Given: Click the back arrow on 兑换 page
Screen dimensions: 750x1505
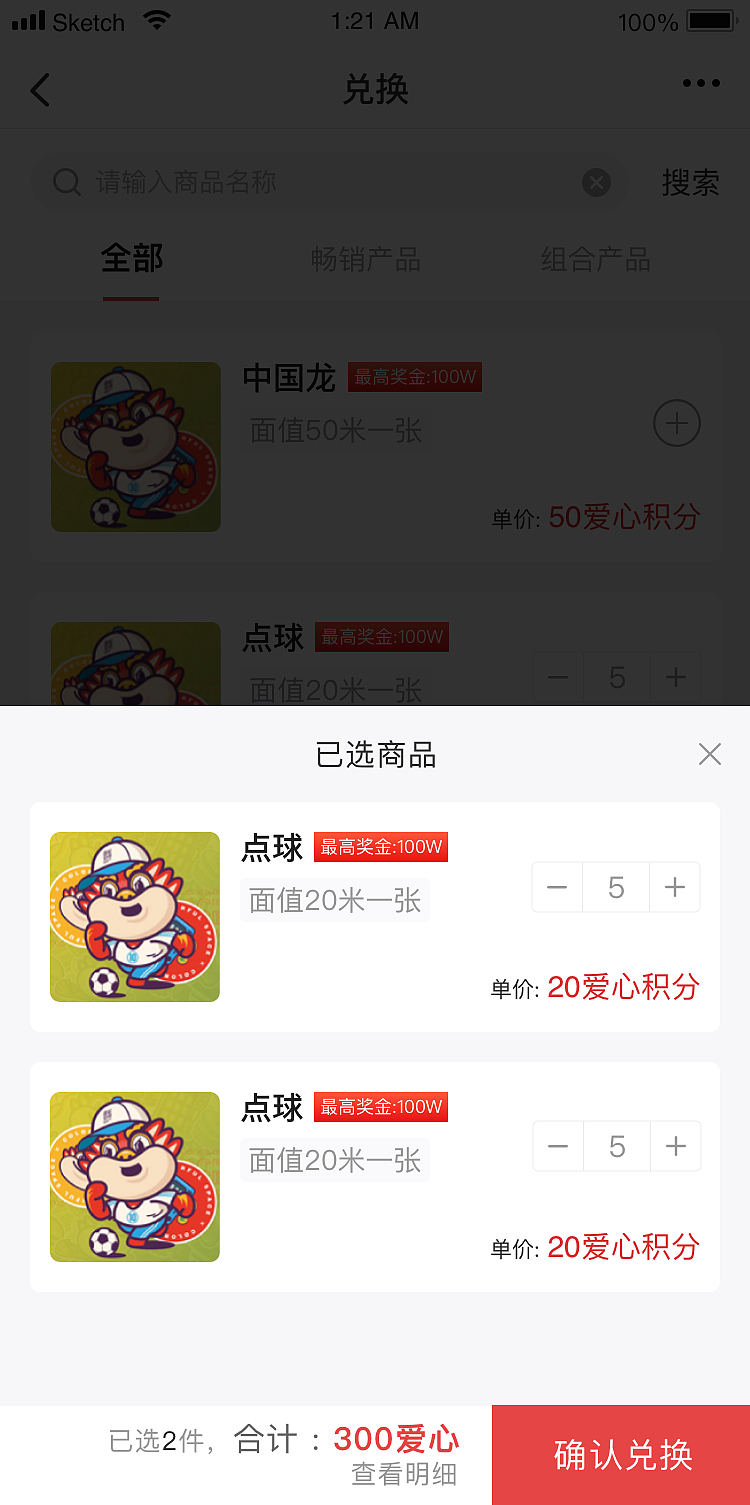Looking at the screenshot, I should point(40,89).
